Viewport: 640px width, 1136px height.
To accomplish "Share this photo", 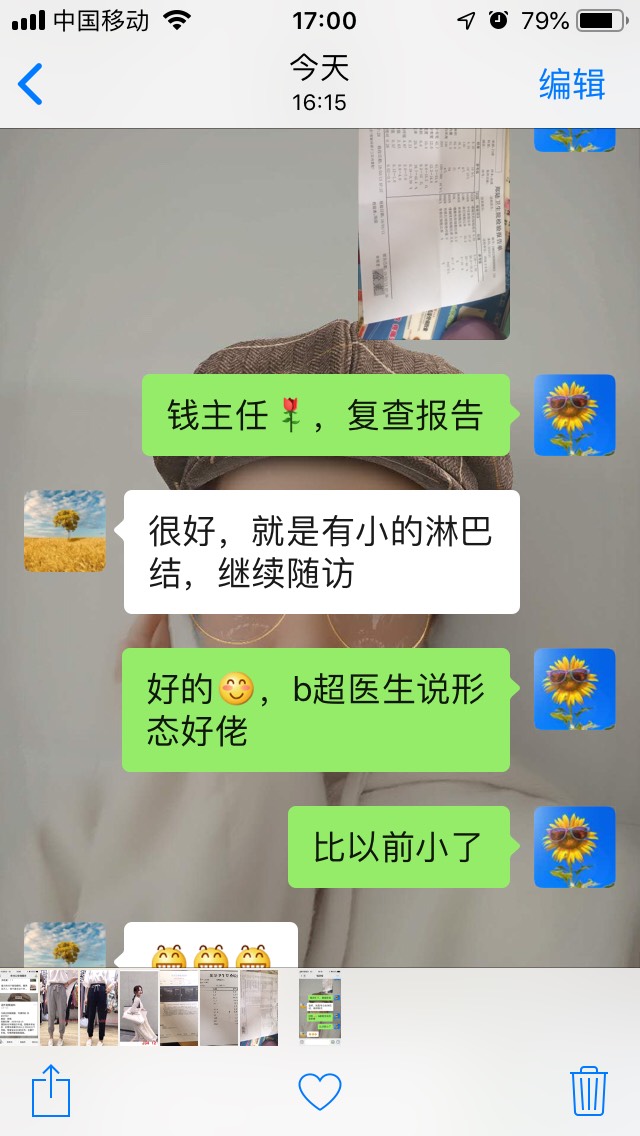I will pyautogui.click(x=51, y=1089).
